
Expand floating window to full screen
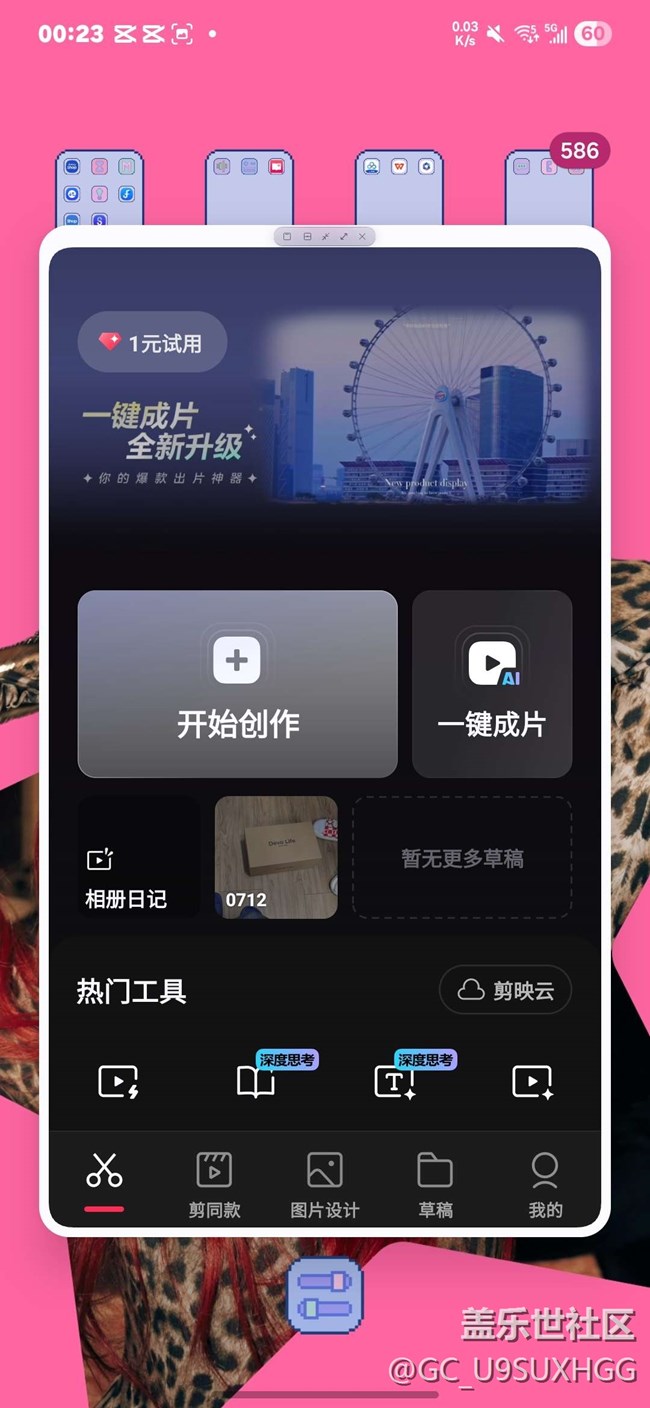[344, 237]
